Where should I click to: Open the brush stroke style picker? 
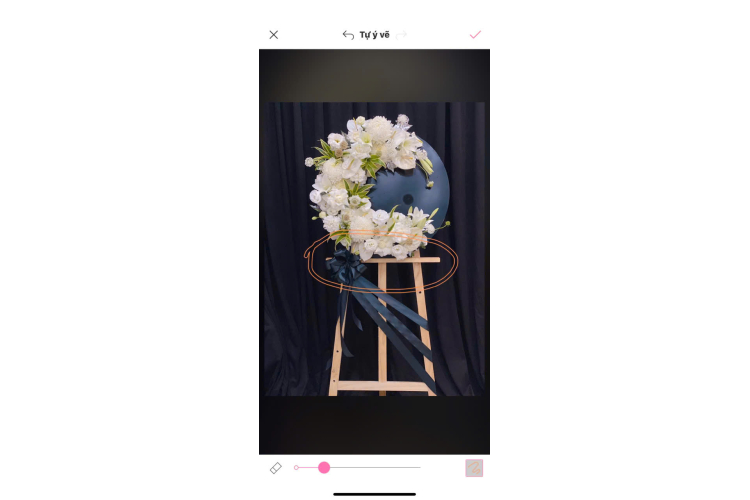474,467
